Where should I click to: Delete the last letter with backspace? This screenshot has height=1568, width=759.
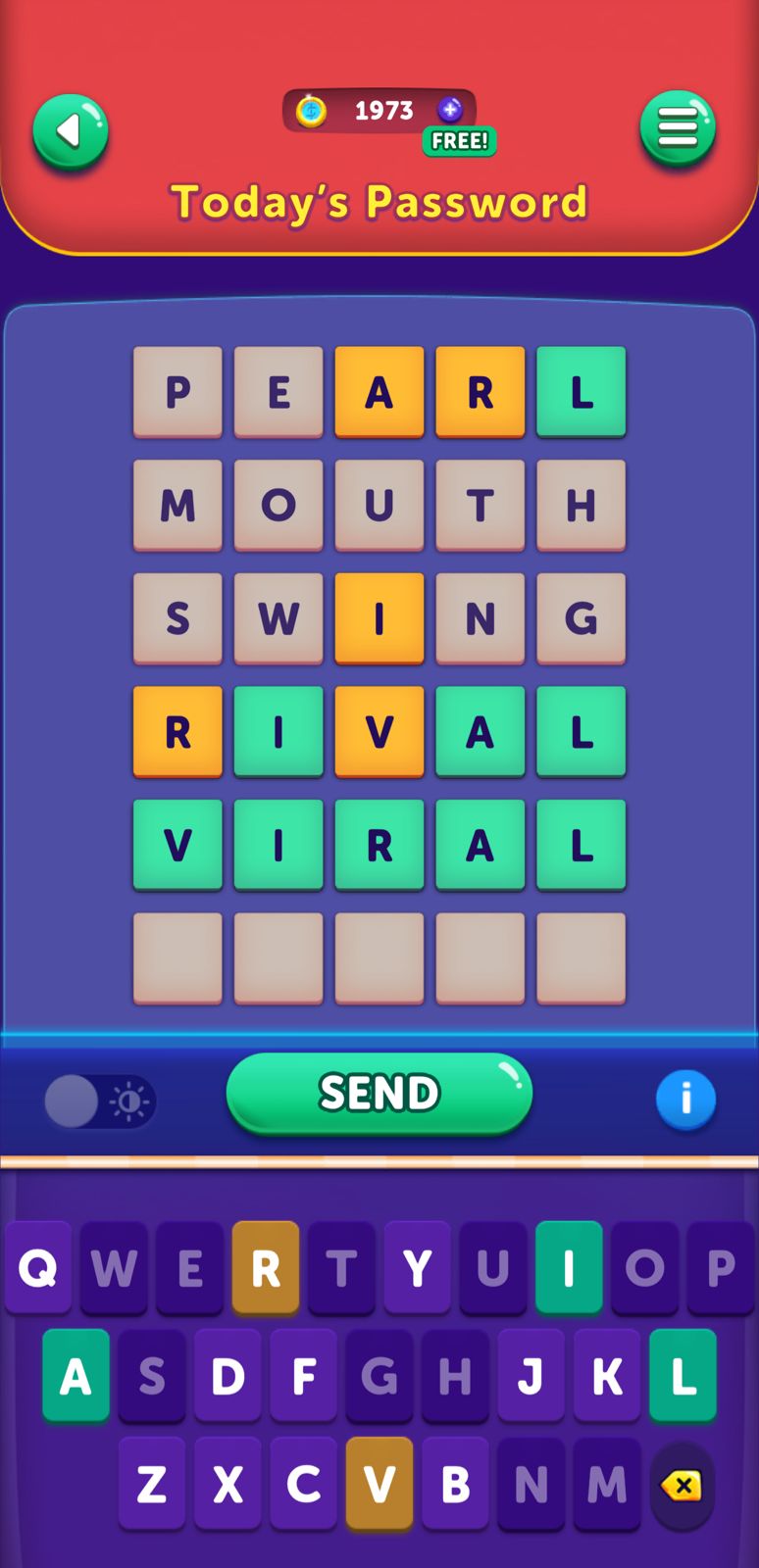tap(682, 1486)
